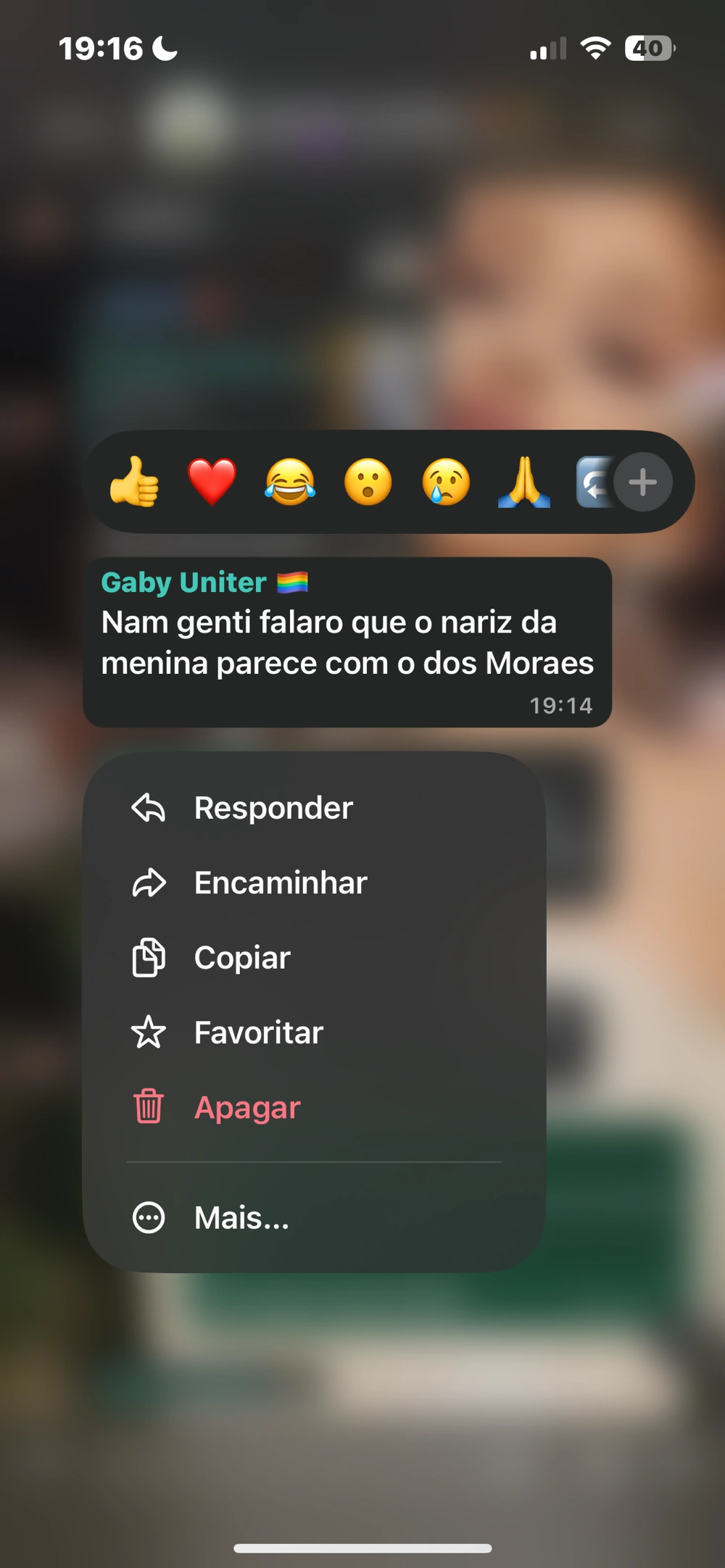Choose Encaminhar to forward message
This screenshot has height=1568, width=725.
coord(280,883)
